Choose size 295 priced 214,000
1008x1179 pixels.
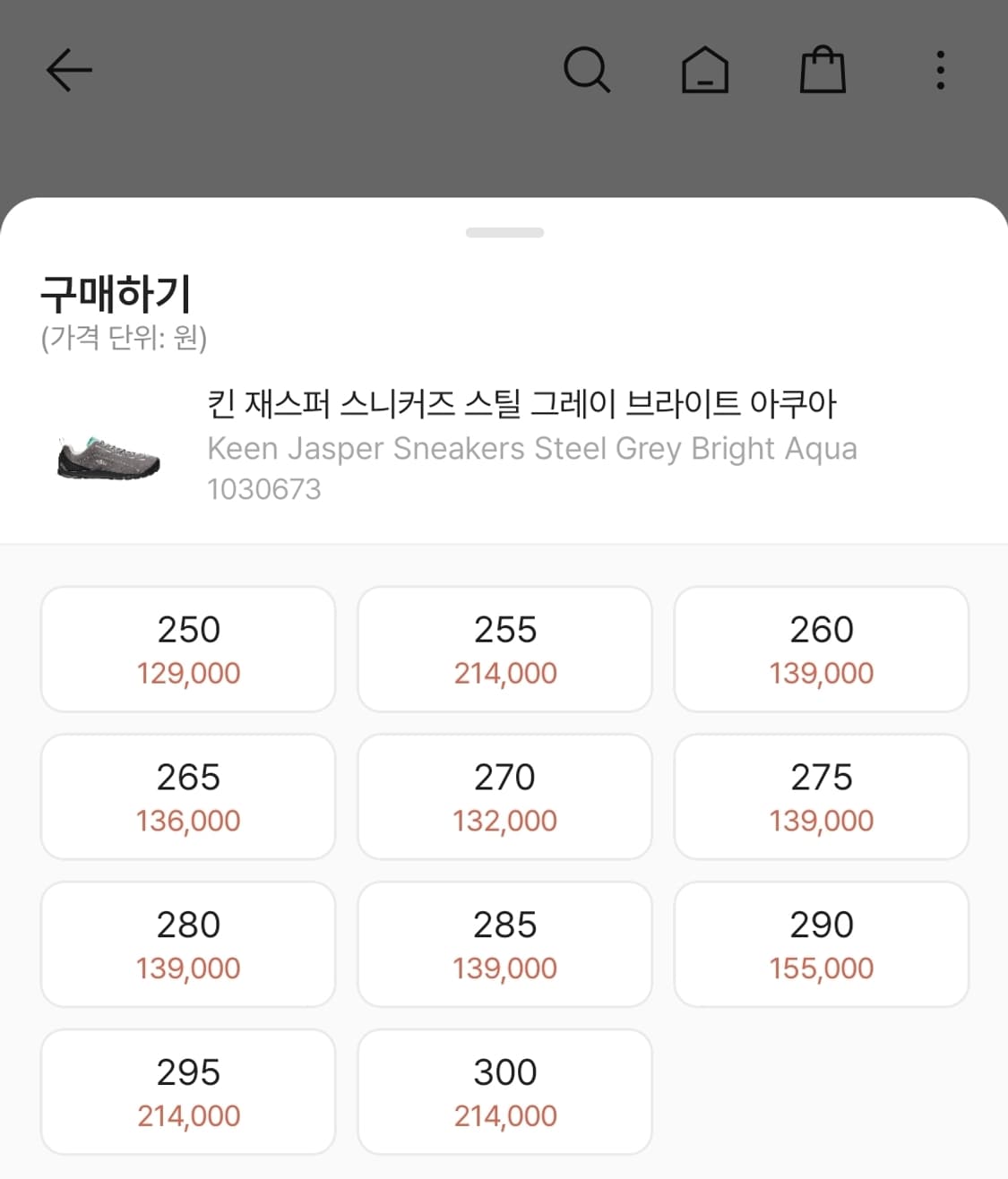click(187, 1091)
